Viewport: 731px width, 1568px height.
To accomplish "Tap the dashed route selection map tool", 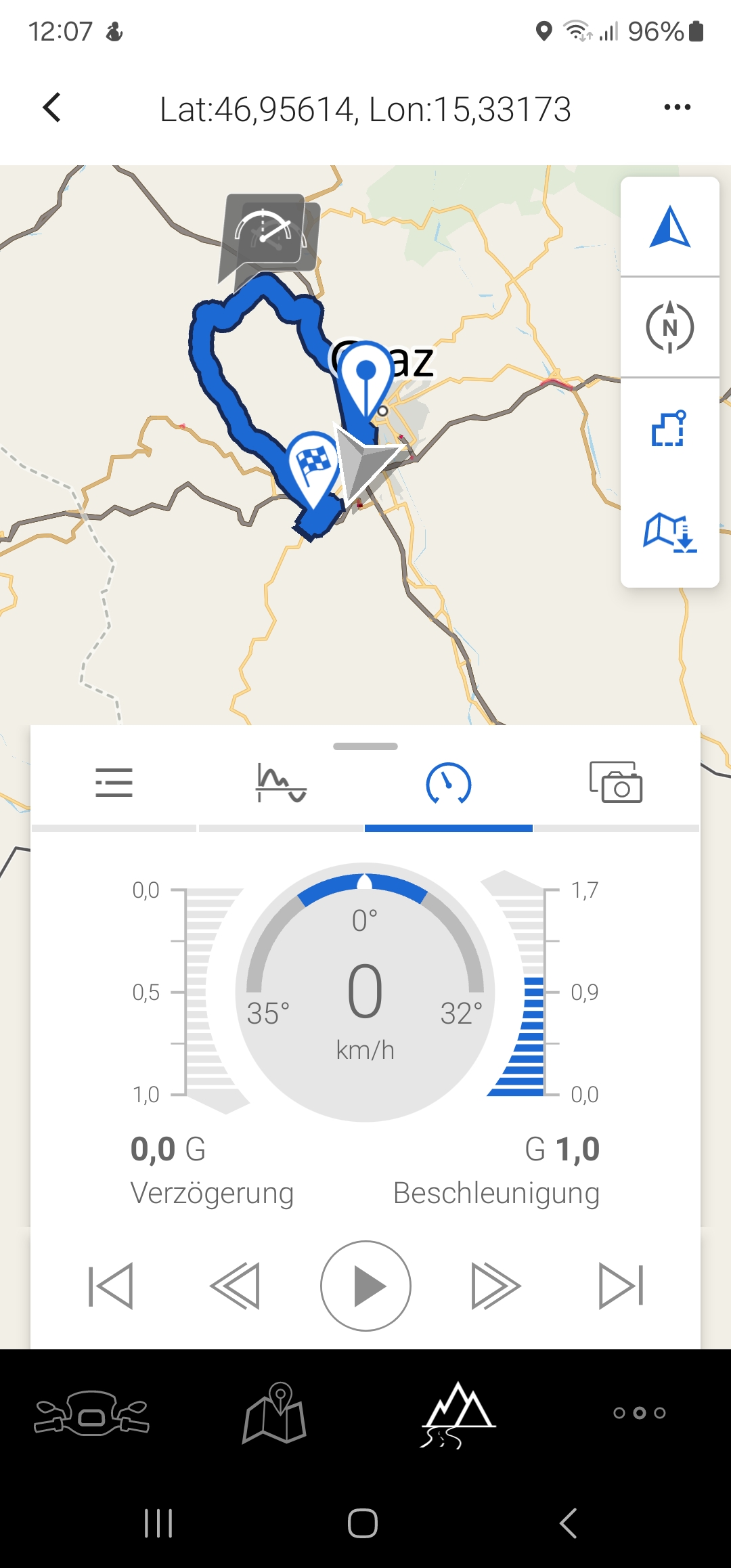I will pos(669,429).
